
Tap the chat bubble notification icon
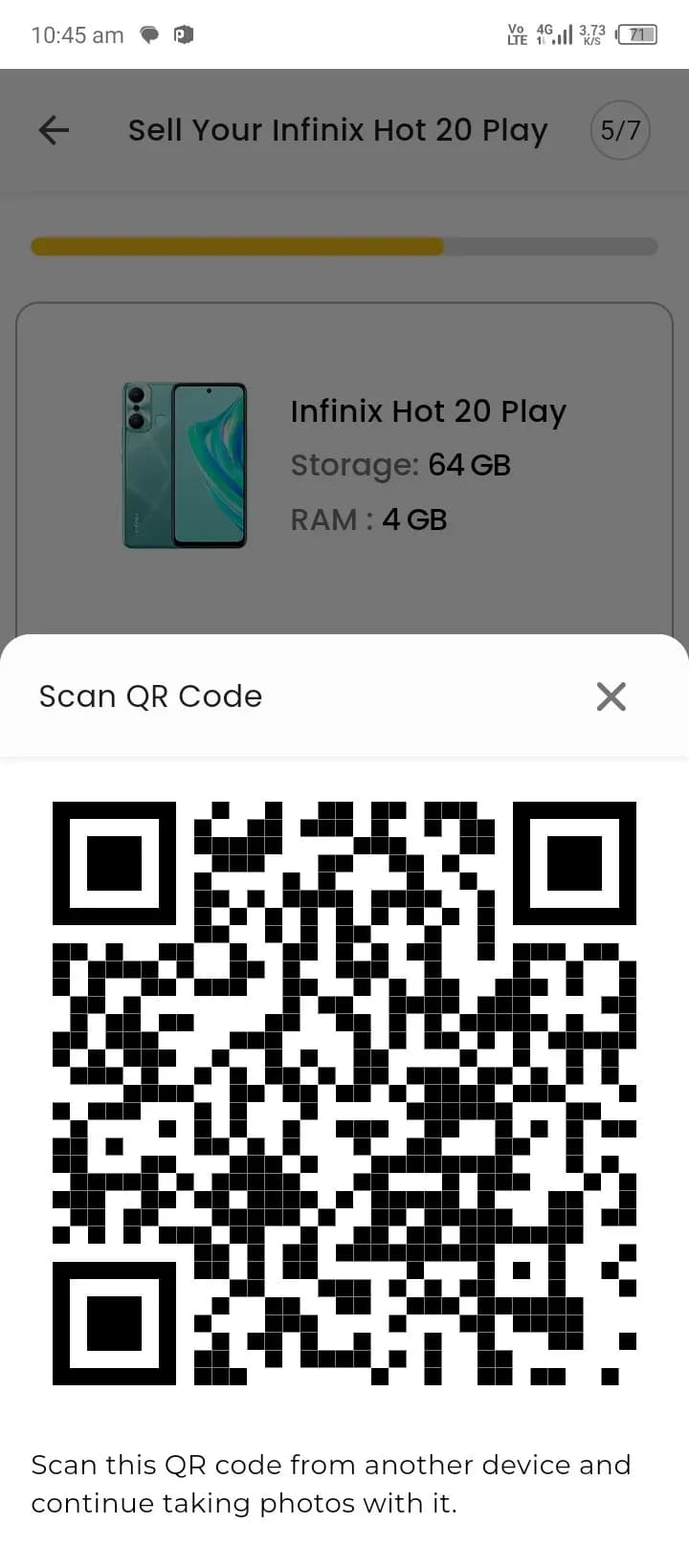click(x=148, y=34)
